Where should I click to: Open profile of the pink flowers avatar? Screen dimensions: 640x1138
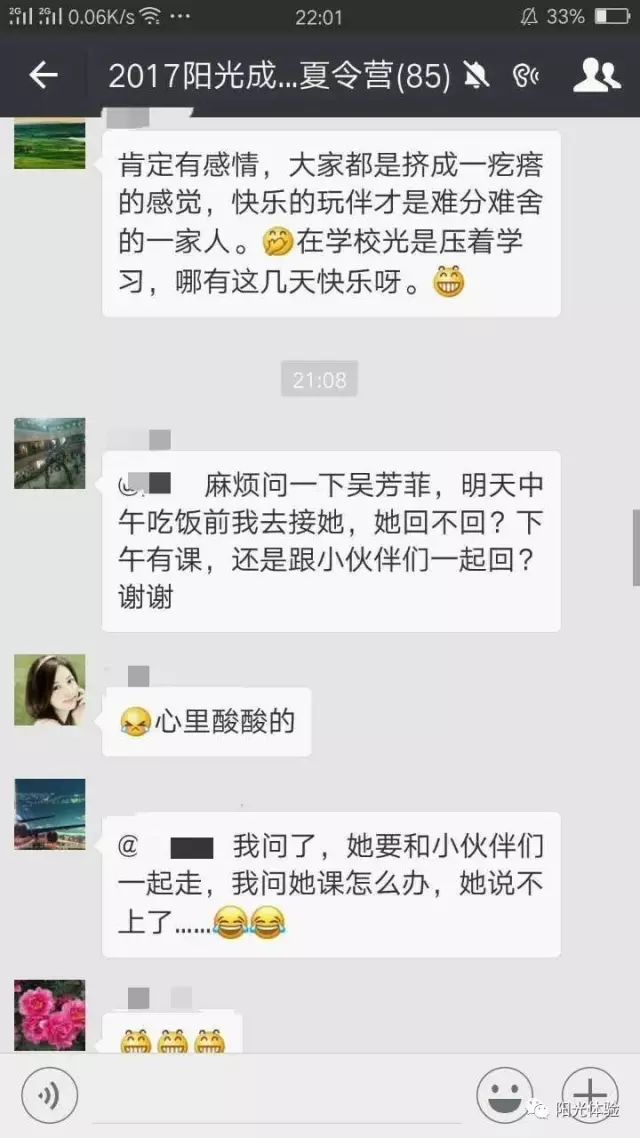click(x=49, y=1015)
